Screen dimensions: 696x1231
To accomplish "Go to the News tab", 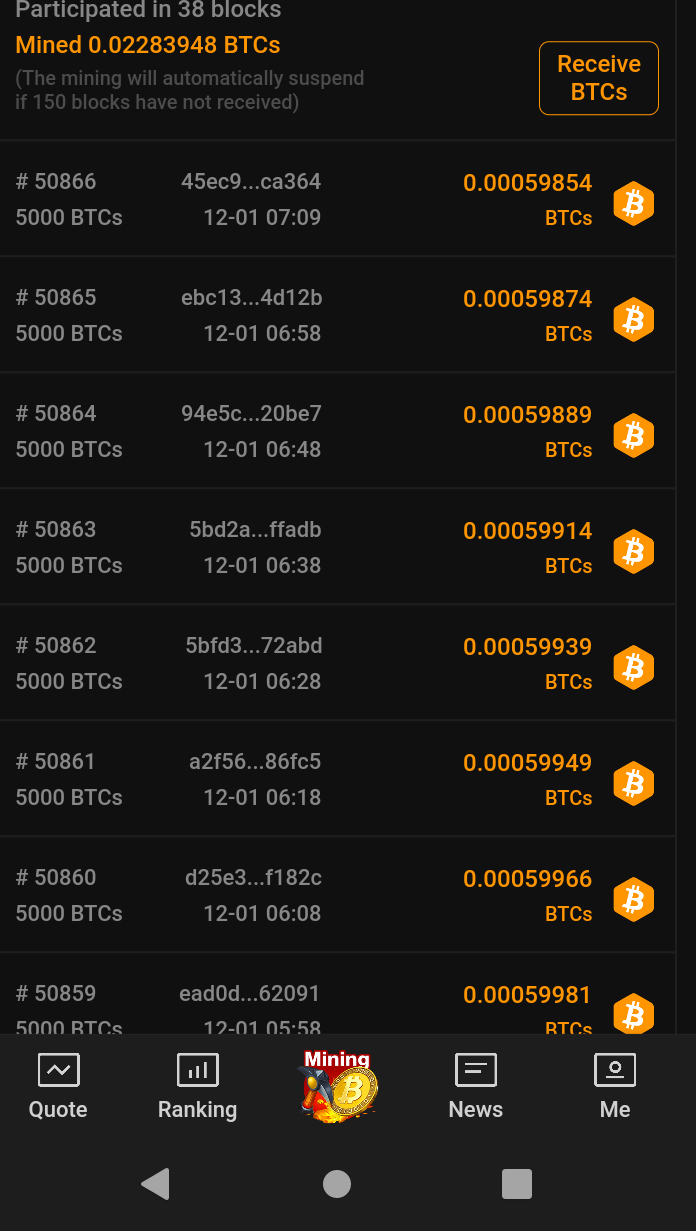I will click(x=475, y=1086).
